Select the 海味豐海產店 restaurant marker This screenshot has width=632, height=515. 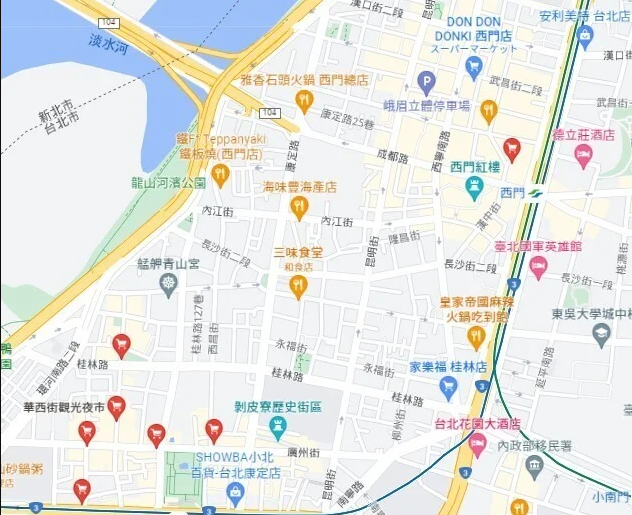[x=298, y=207]
